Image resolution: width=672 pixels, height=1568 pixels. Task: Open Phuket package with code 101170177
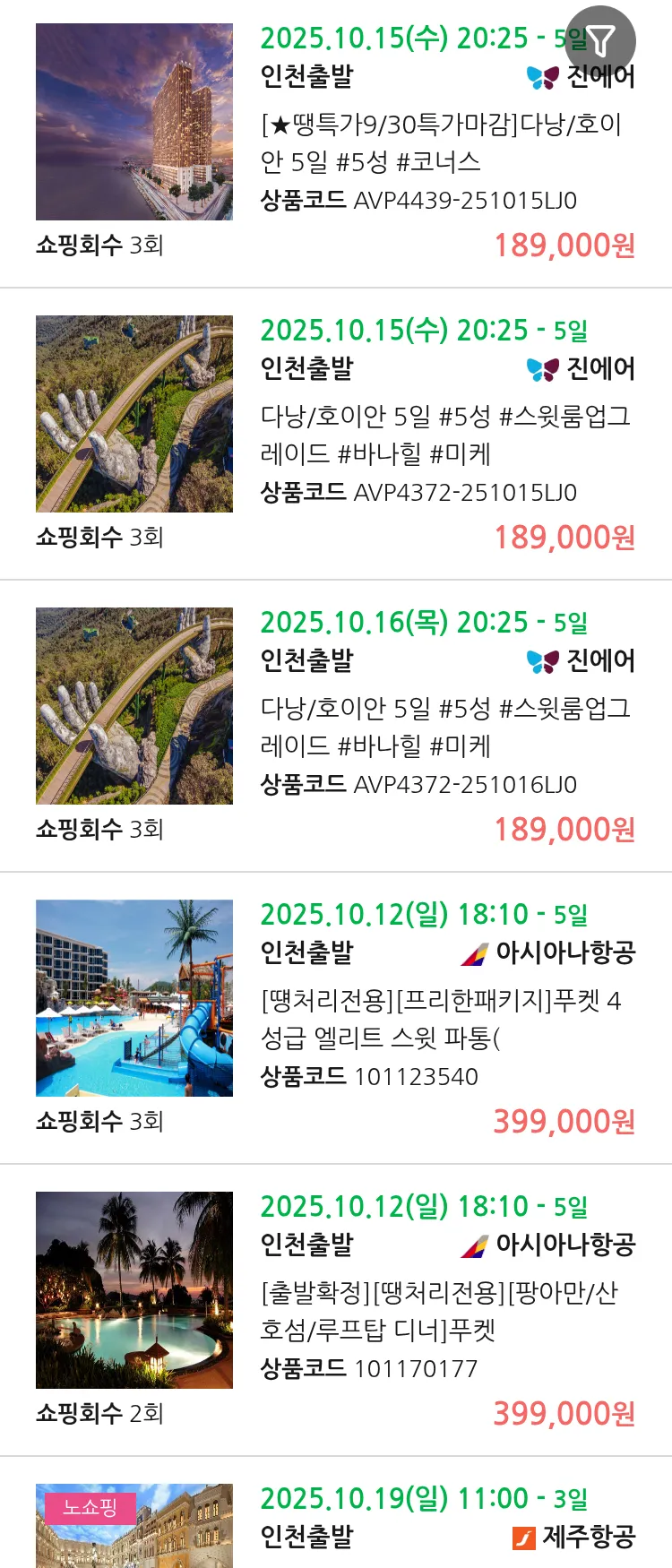click(439, 1312)
